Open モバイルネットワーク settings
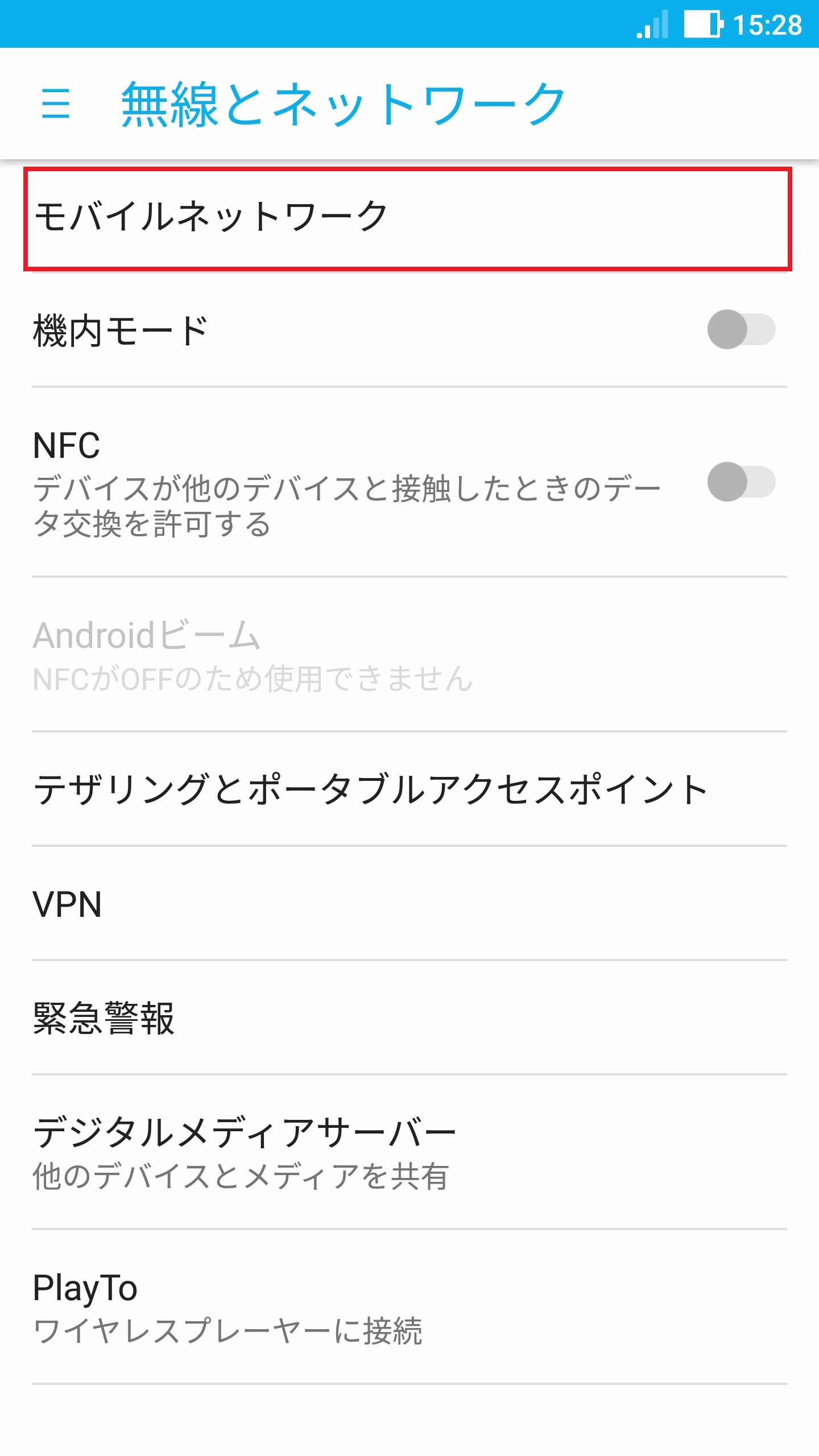Viewport: 819px width, 1456px height. 210,216
